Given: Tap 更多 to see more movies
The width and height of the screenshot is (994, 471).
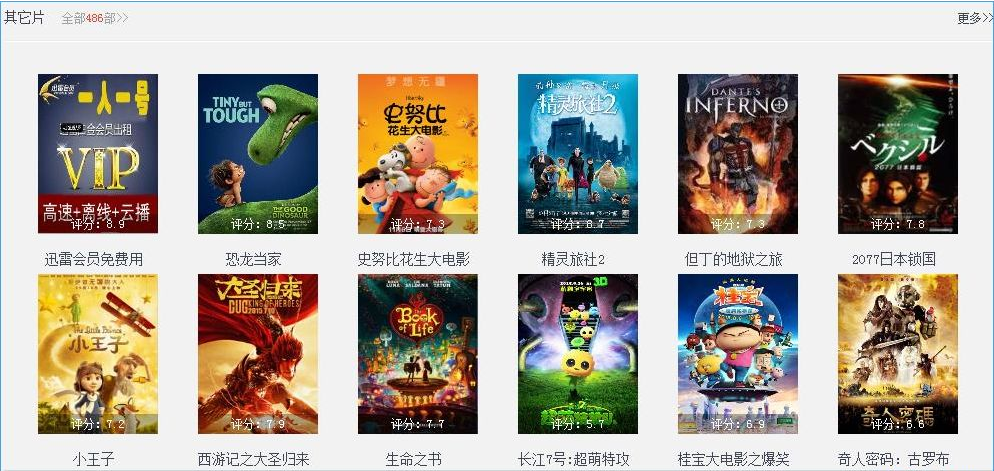Looking at the screenshot, I should pyautogui.click(x=973, y=18).
